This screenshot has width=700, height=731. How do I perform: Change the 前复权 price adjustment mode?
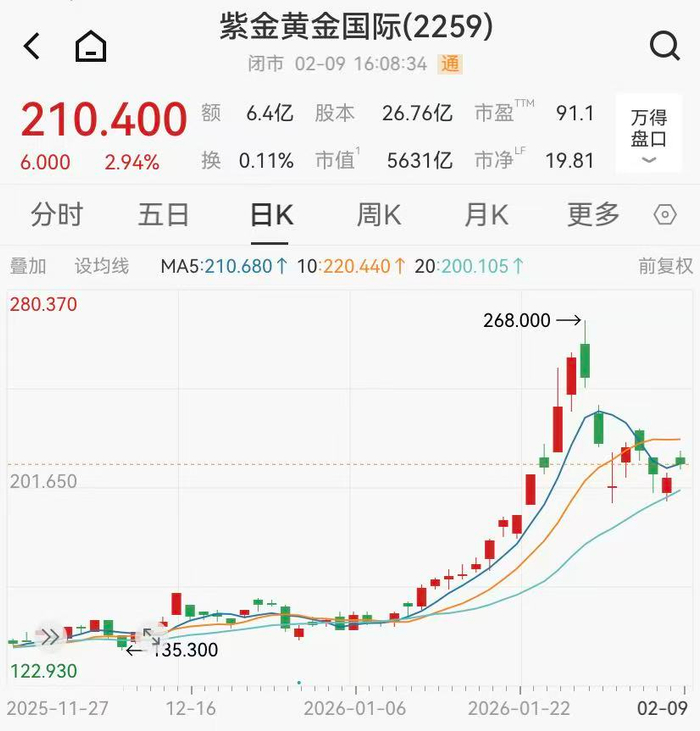pyautogui.click(x=665, y=266)
